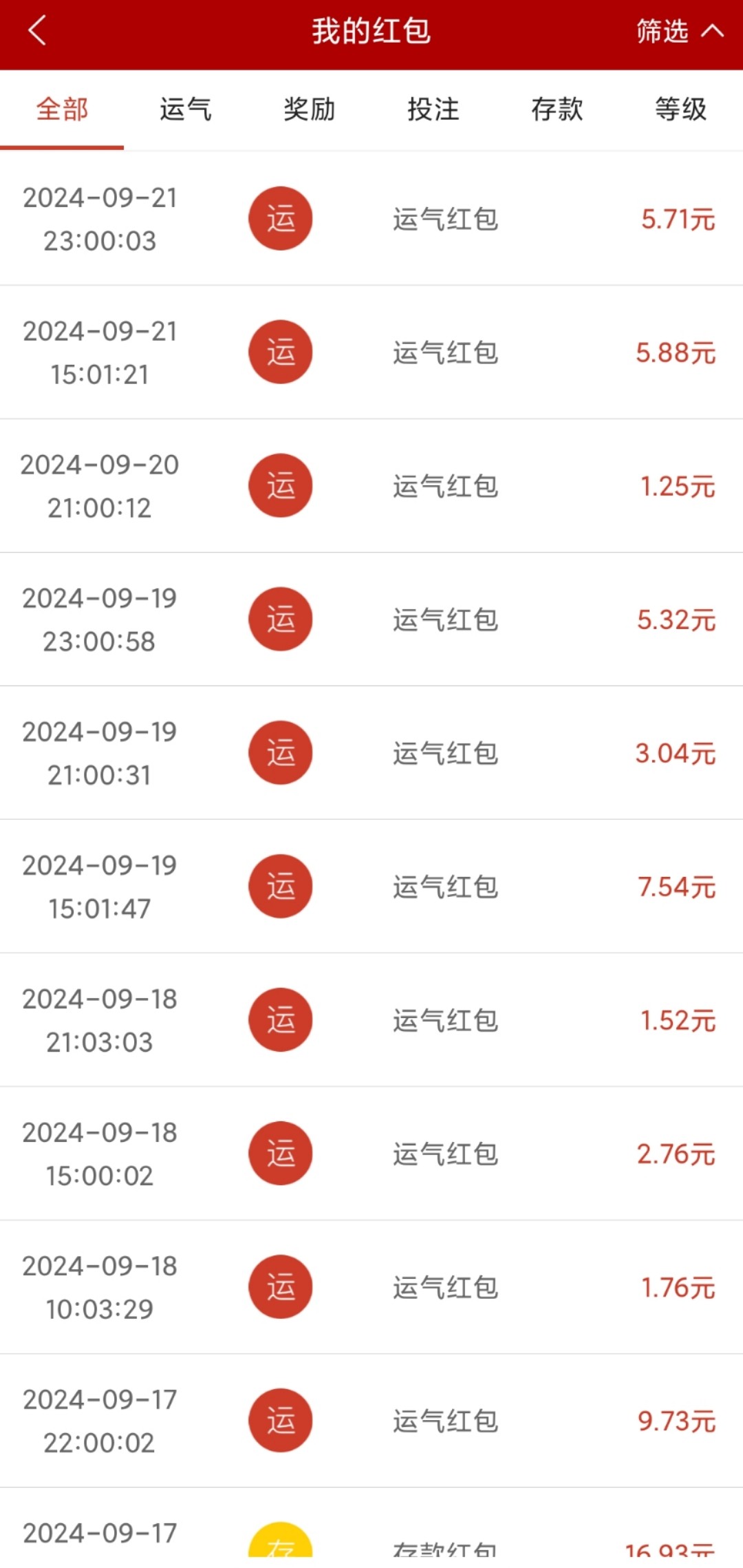
Task: Show the 存款 tab
Action: tap(557, 109)
